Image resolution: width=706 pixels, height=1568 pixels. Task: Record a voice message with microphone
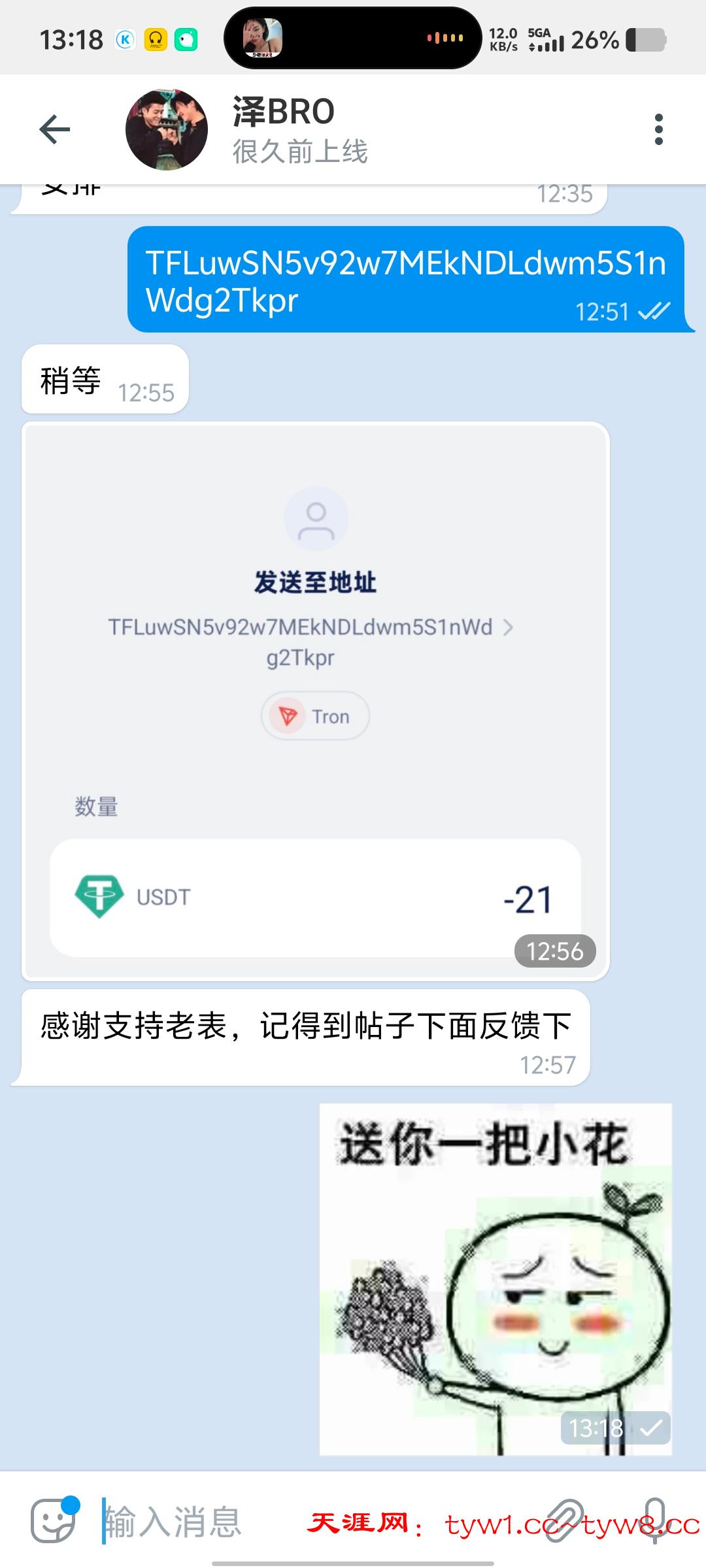(x=655, y=1521)
